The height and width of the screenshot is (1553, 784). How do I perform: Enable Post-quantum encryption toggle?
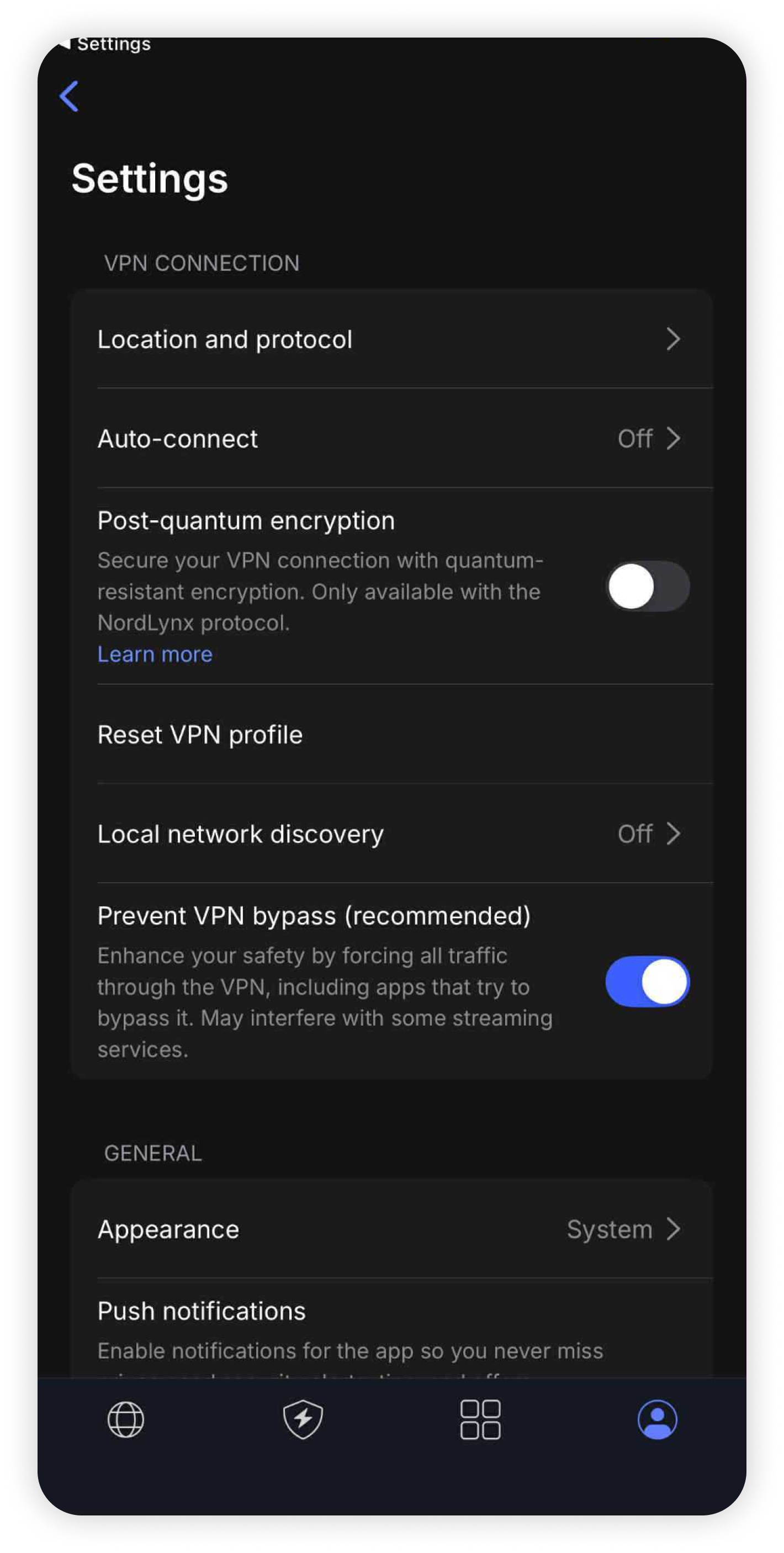click(647, 587)
